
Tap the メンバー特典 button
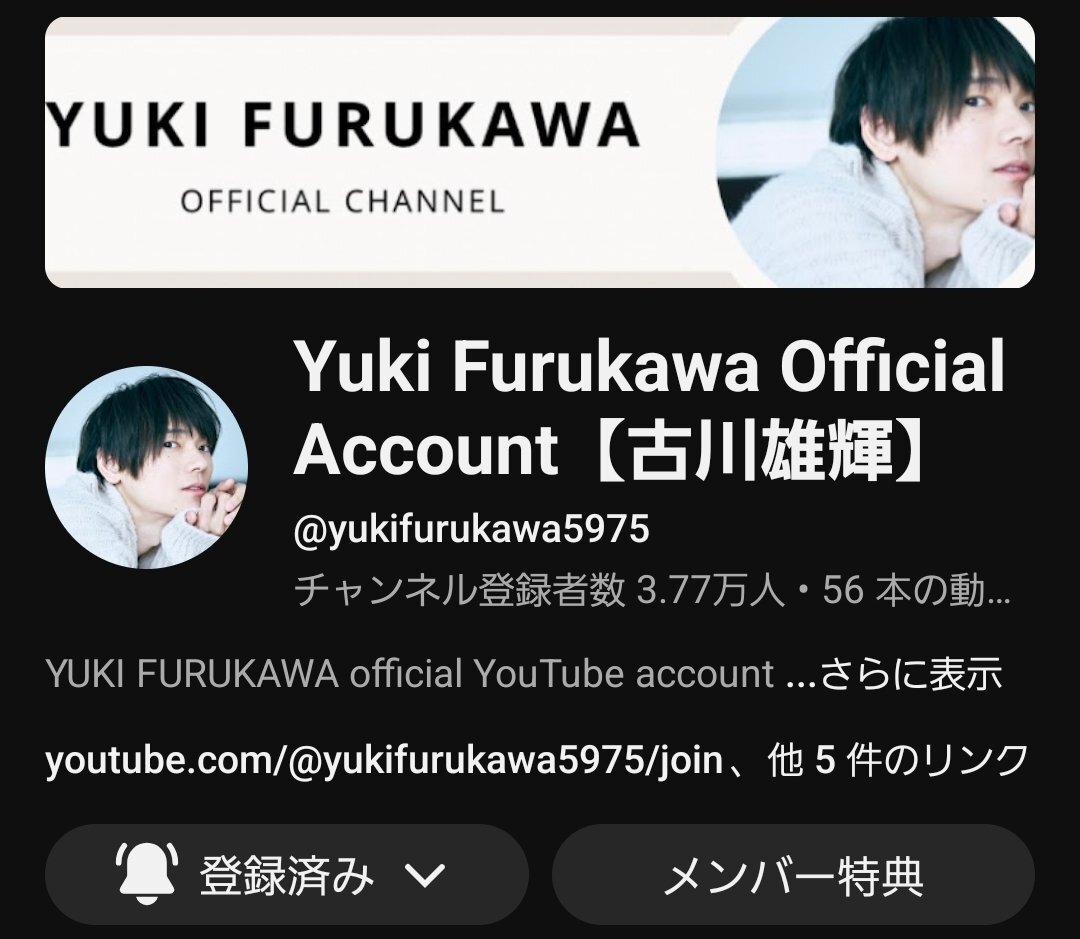click(793, 876)
